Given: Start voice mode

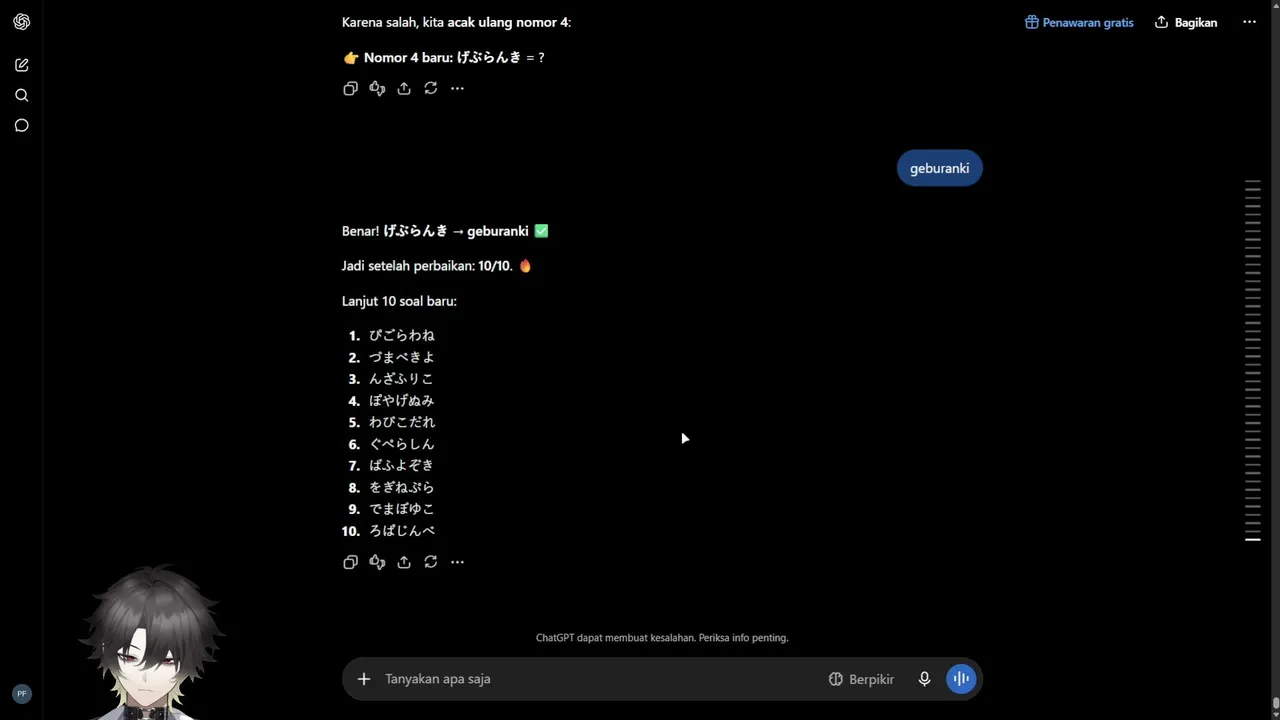Looking at the screenshot, I should point(961,679).
